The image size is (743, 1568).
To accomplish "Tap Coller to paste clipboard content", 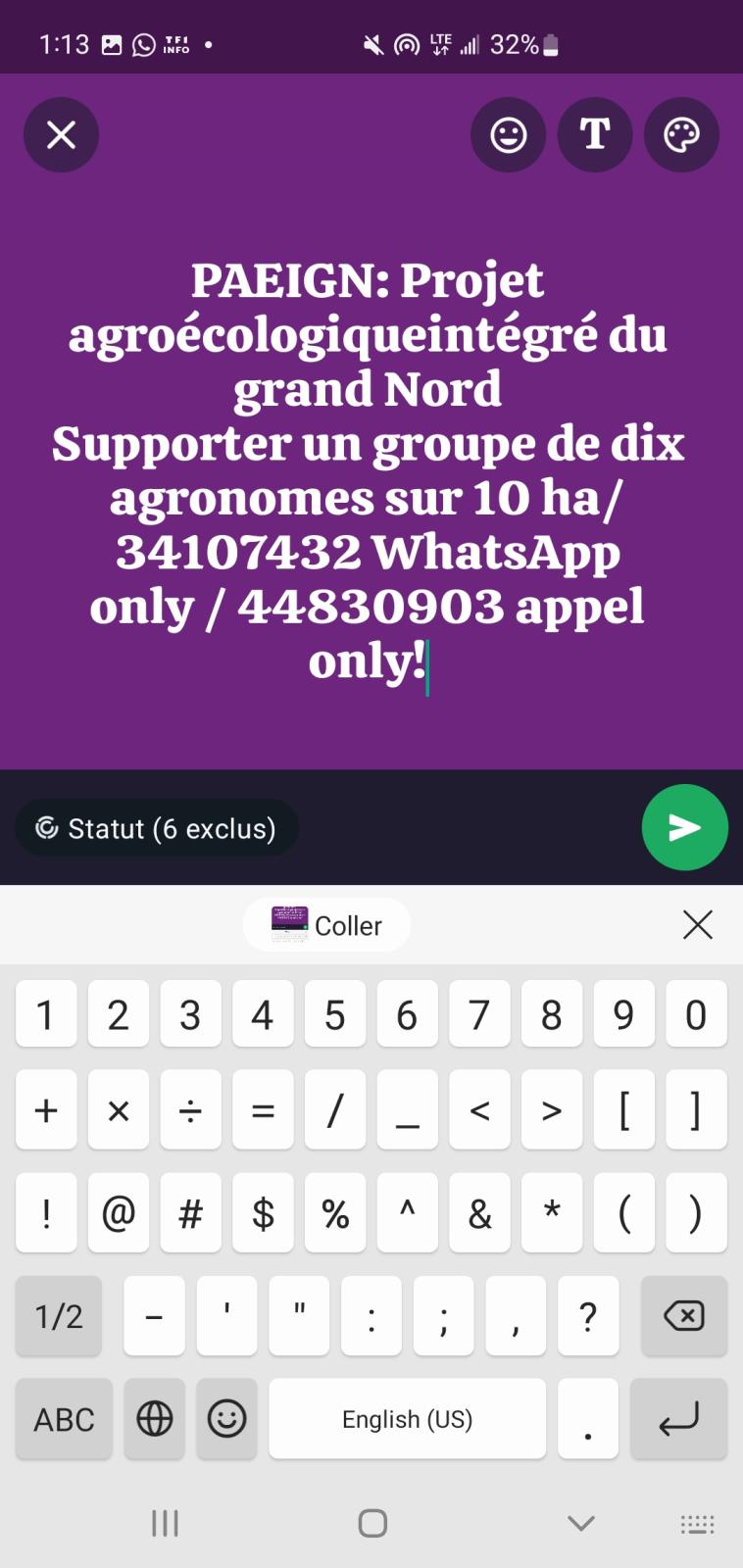I will tap(348, 924).
